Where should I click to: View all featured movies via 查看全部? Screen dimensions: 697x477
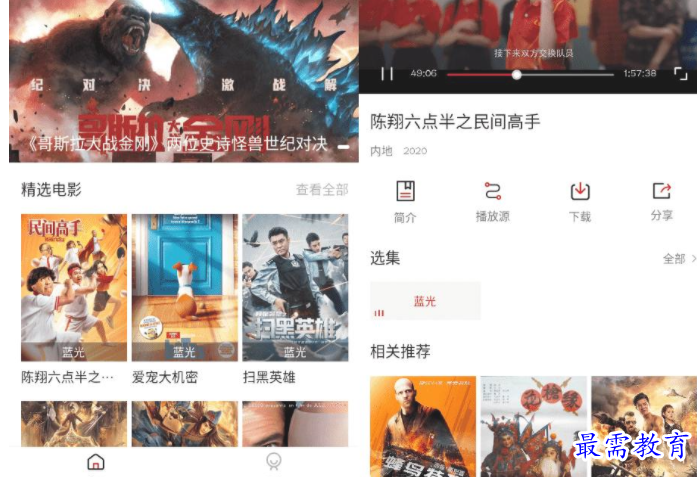click(x=322, y=190)
